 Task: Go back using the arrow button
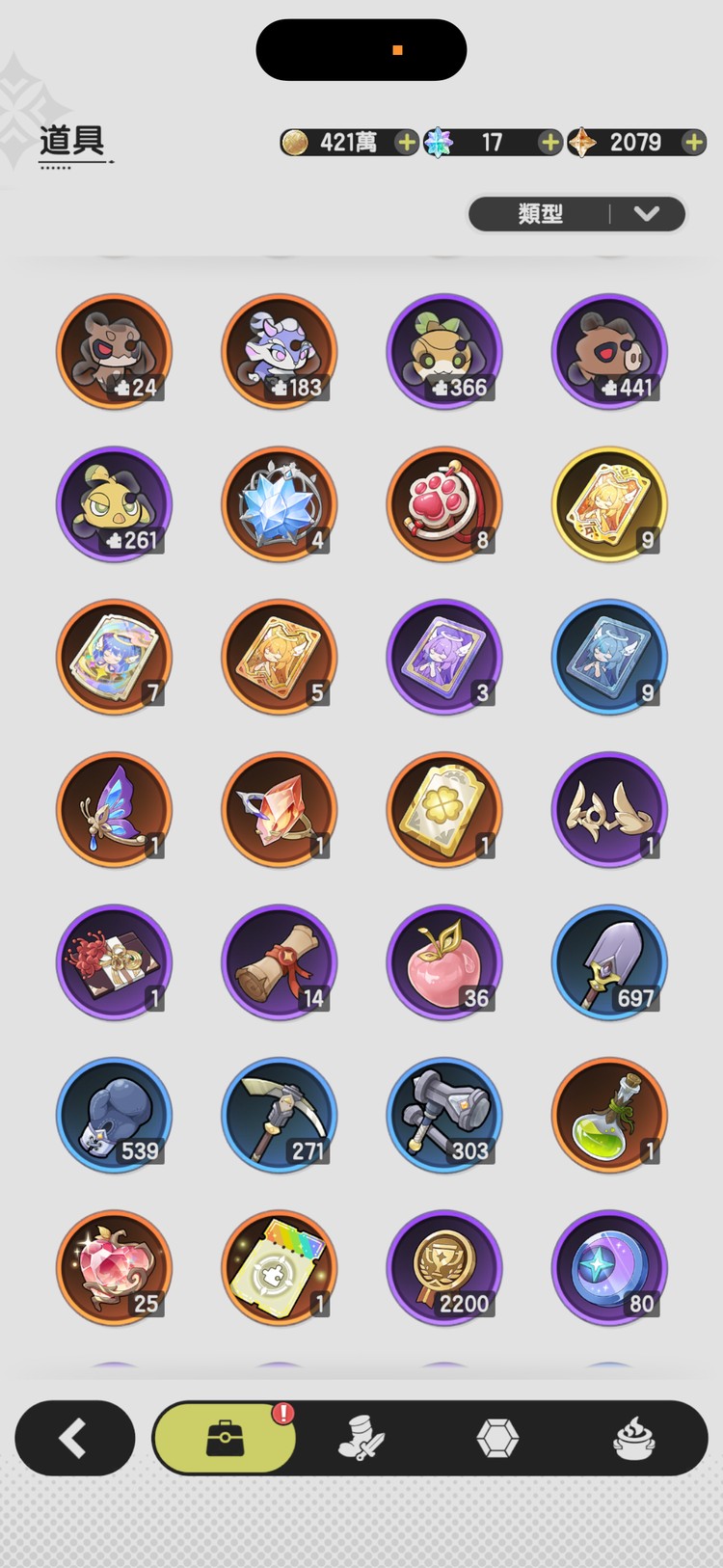pos(74,1438)
